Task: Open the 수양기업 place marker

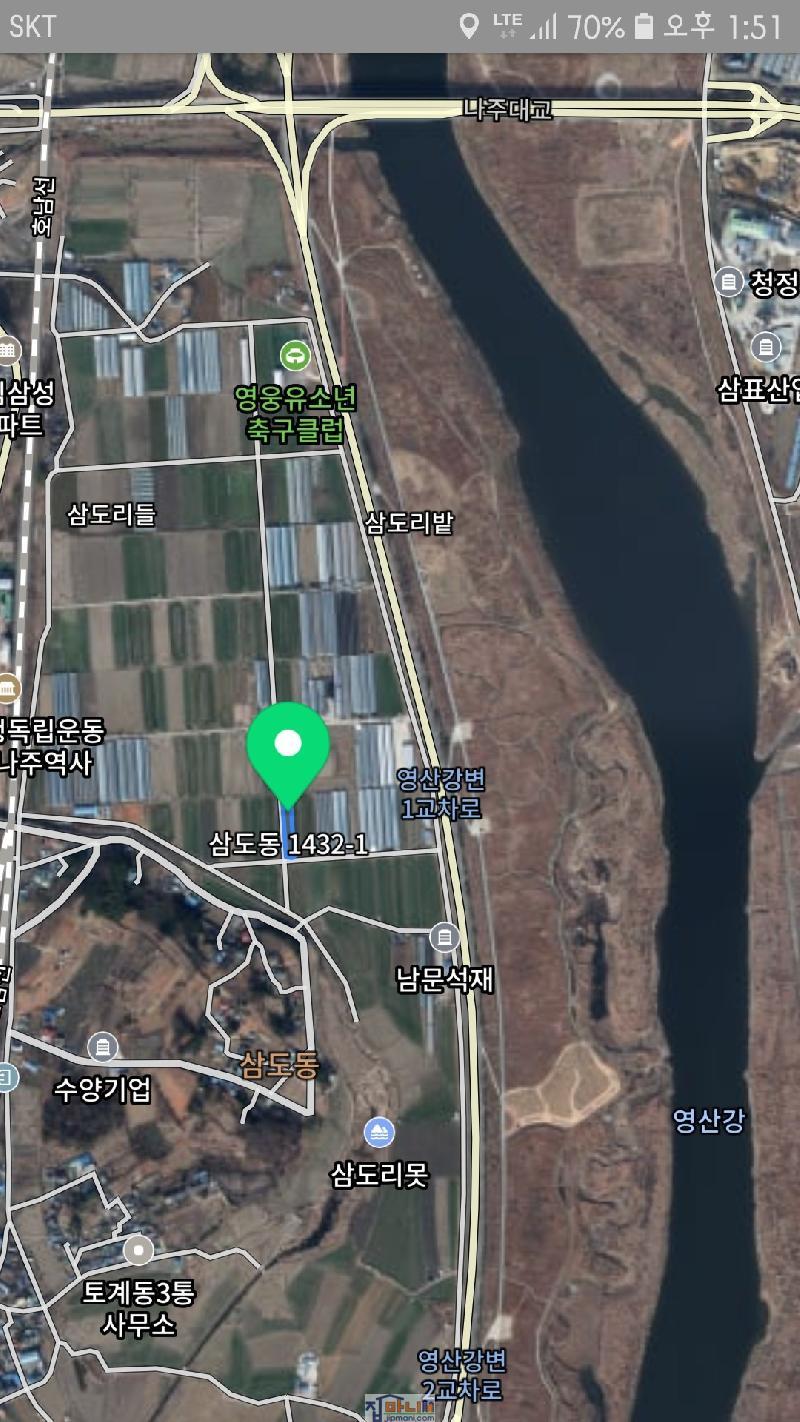Action: [x=102, y=1048]
